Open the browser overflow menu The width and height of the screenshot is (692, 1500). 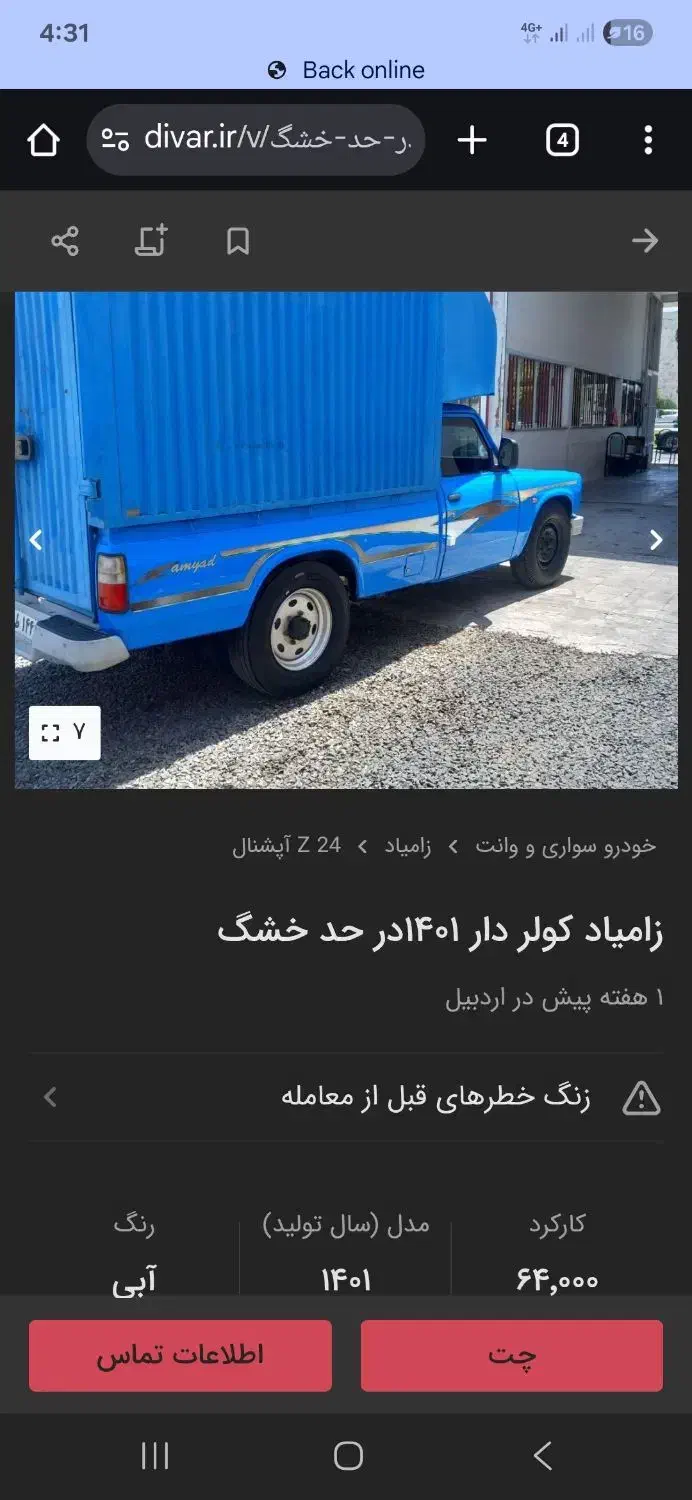click(648, 141)
